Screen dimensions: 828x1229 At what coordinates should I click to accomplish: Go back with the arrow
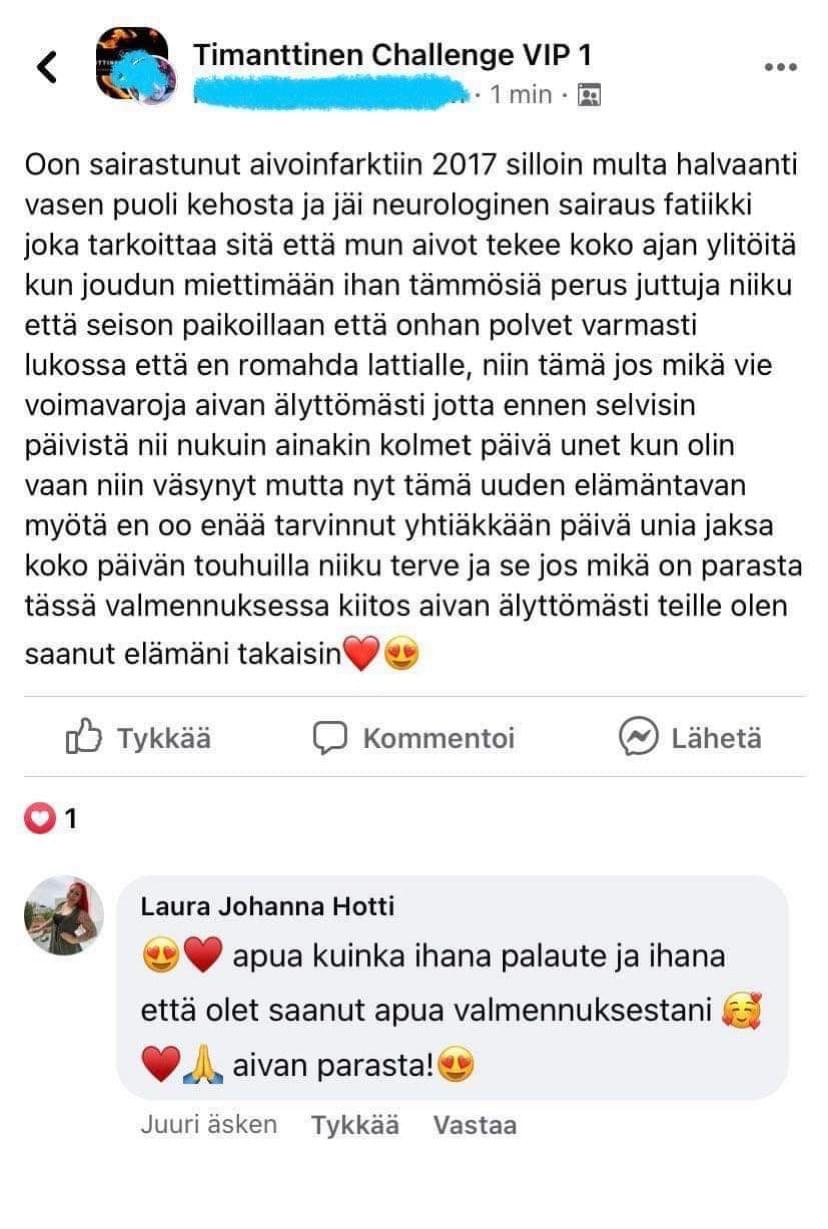(x=46, y=66)
